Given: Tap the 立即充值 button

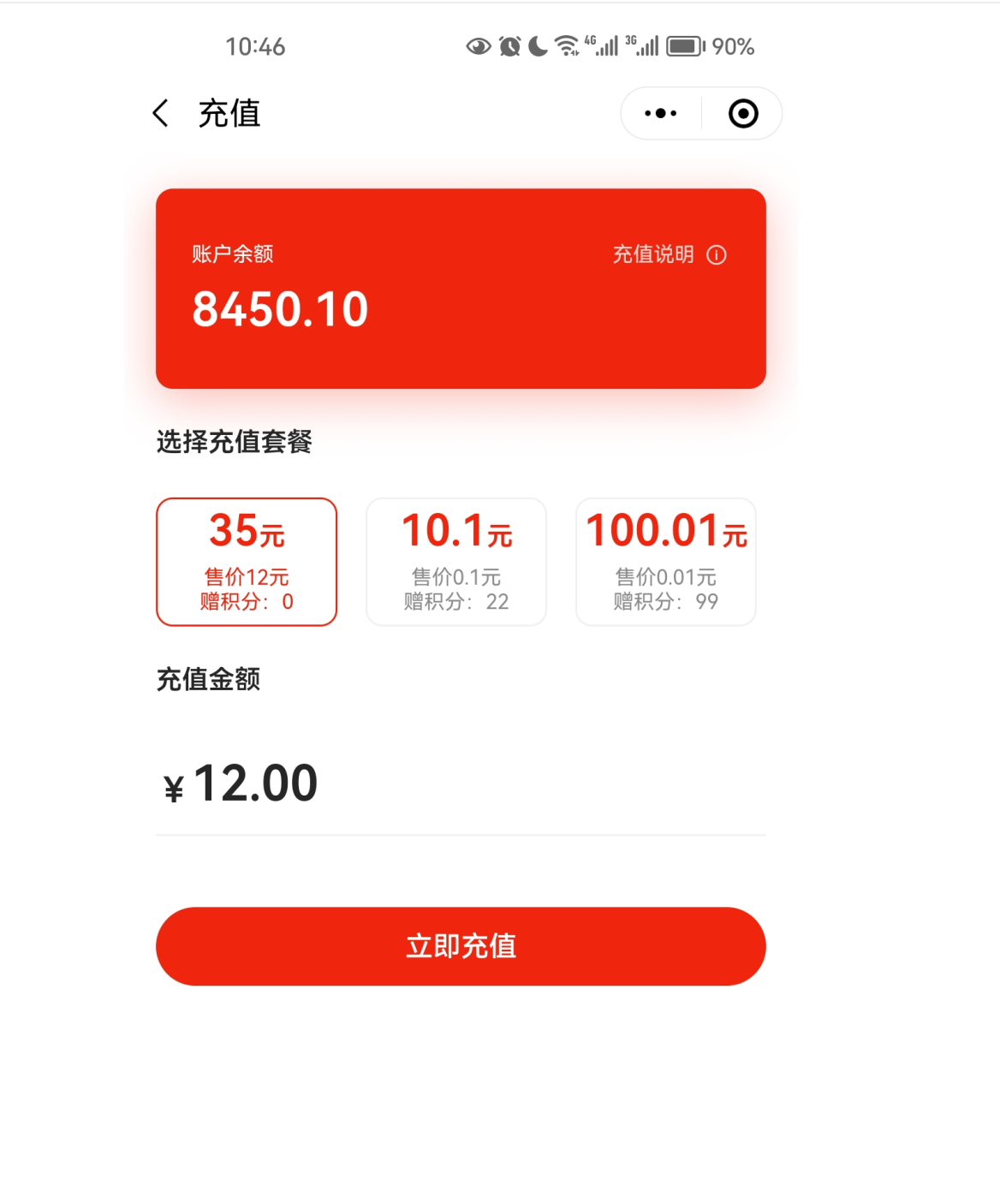Looking at the screenshot, I should point(461,946).
